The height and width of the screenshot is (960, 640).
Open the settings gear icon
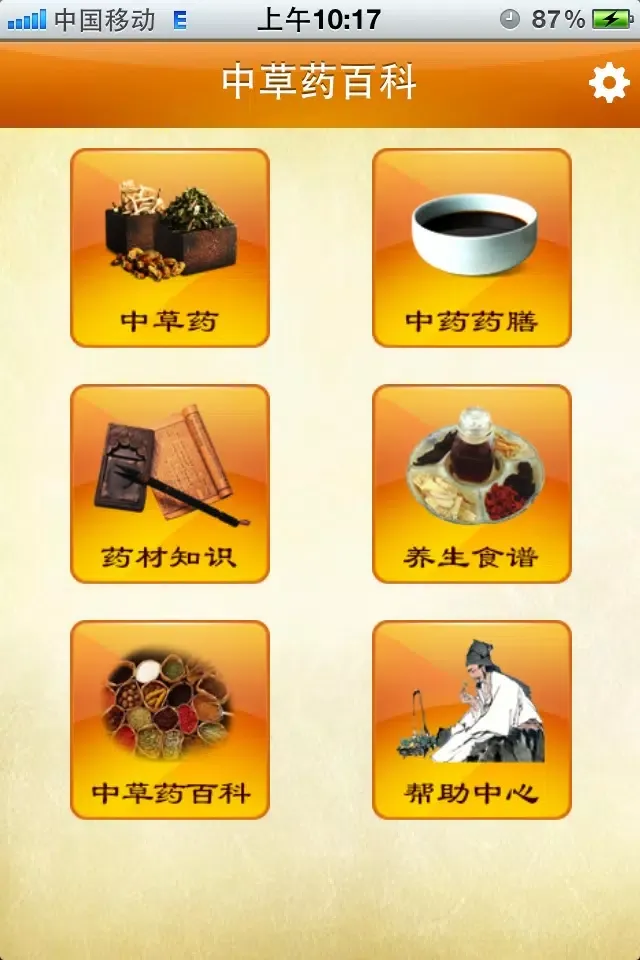pyautogui.click(x=609, y=83)
